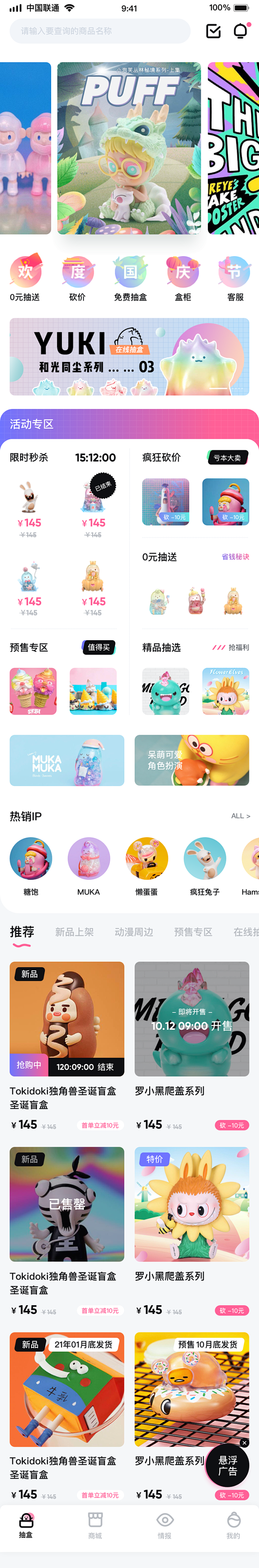
Task: Open 免费抽盒 shortcut
Action: pyautogui.click(x=130, y=279)
